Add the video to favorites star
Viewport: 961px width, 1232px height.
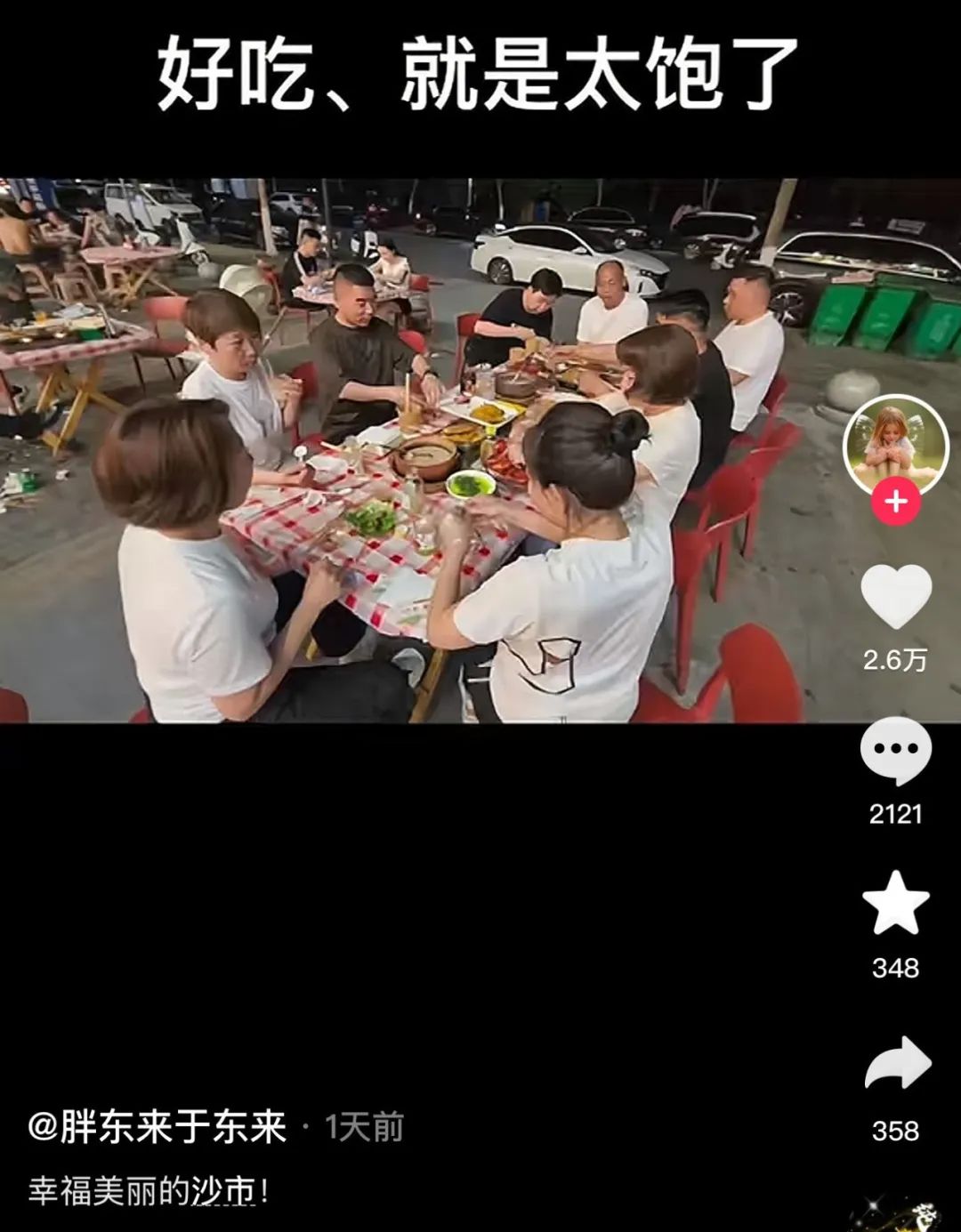coord(895,903)
